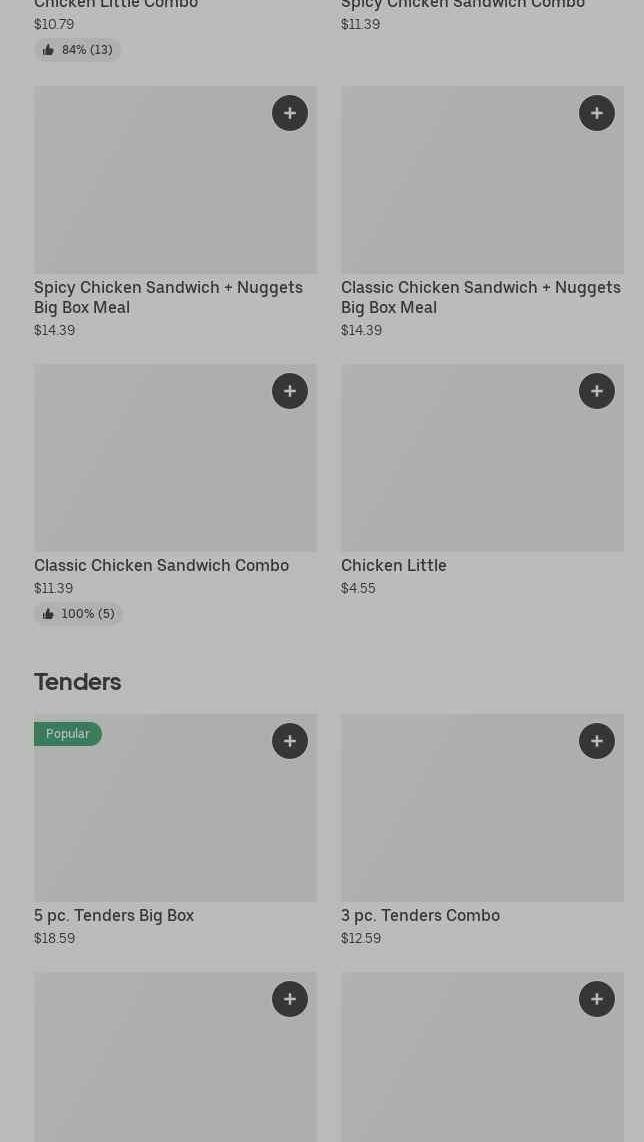This screenshot has height=1142, width=644.
Task: View Classic Chicken Sandwich Combo details
Action: point(176,495)
